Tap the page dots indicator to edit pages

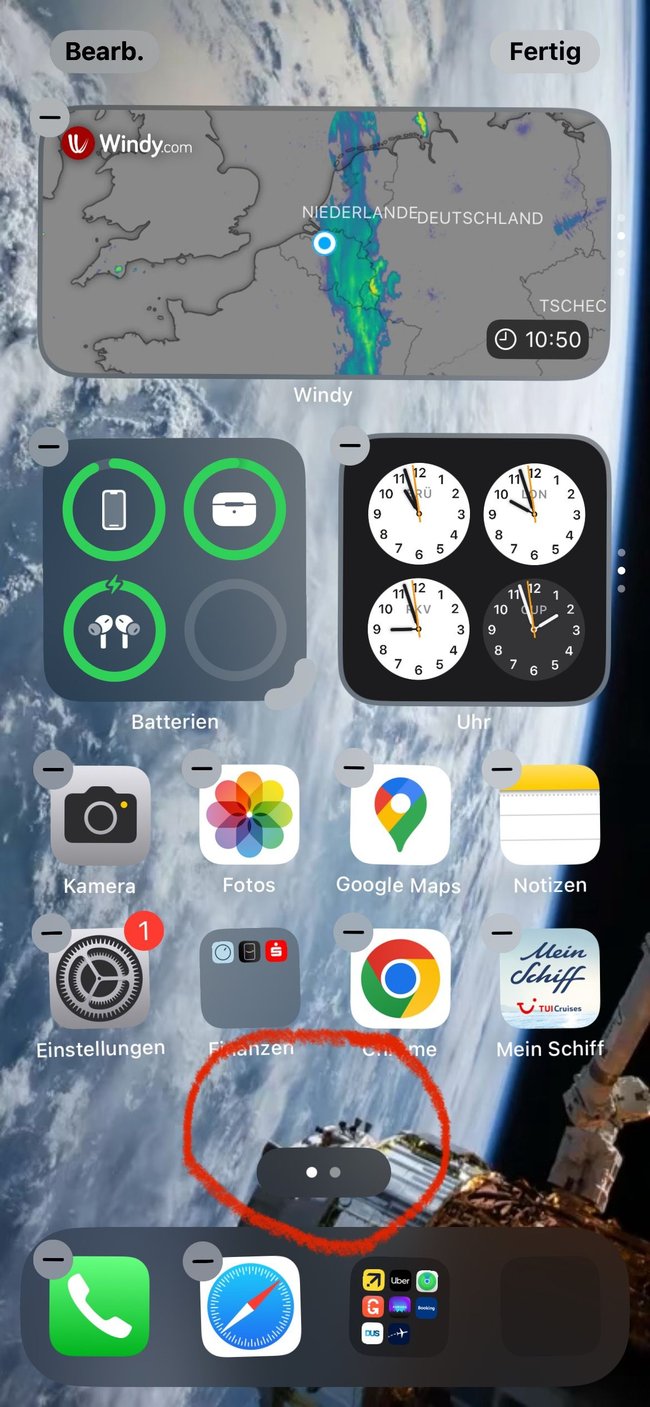pos(323,1172)
